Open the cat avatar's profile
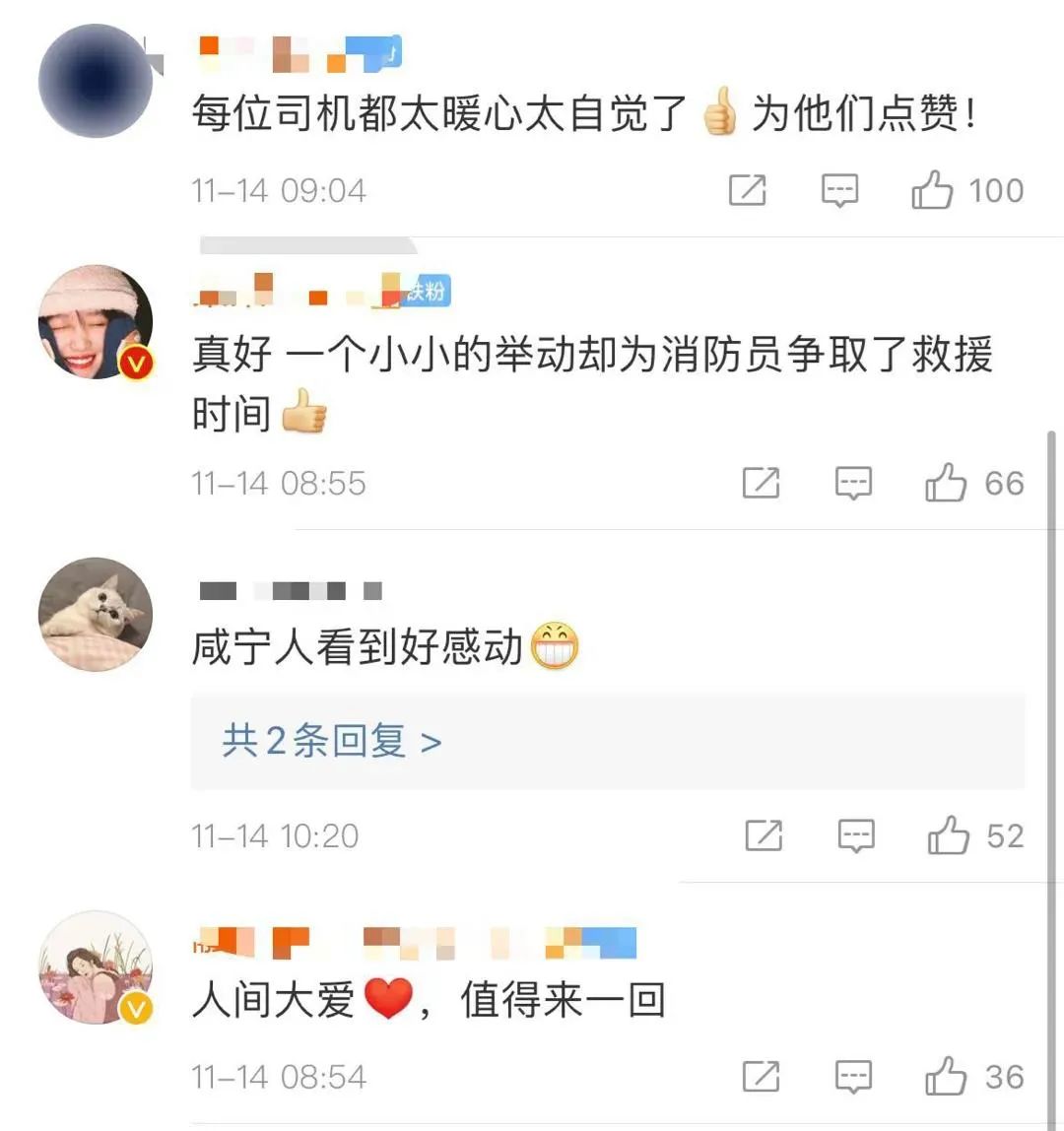This screenshot has width=1064, height=1131. 96,615
